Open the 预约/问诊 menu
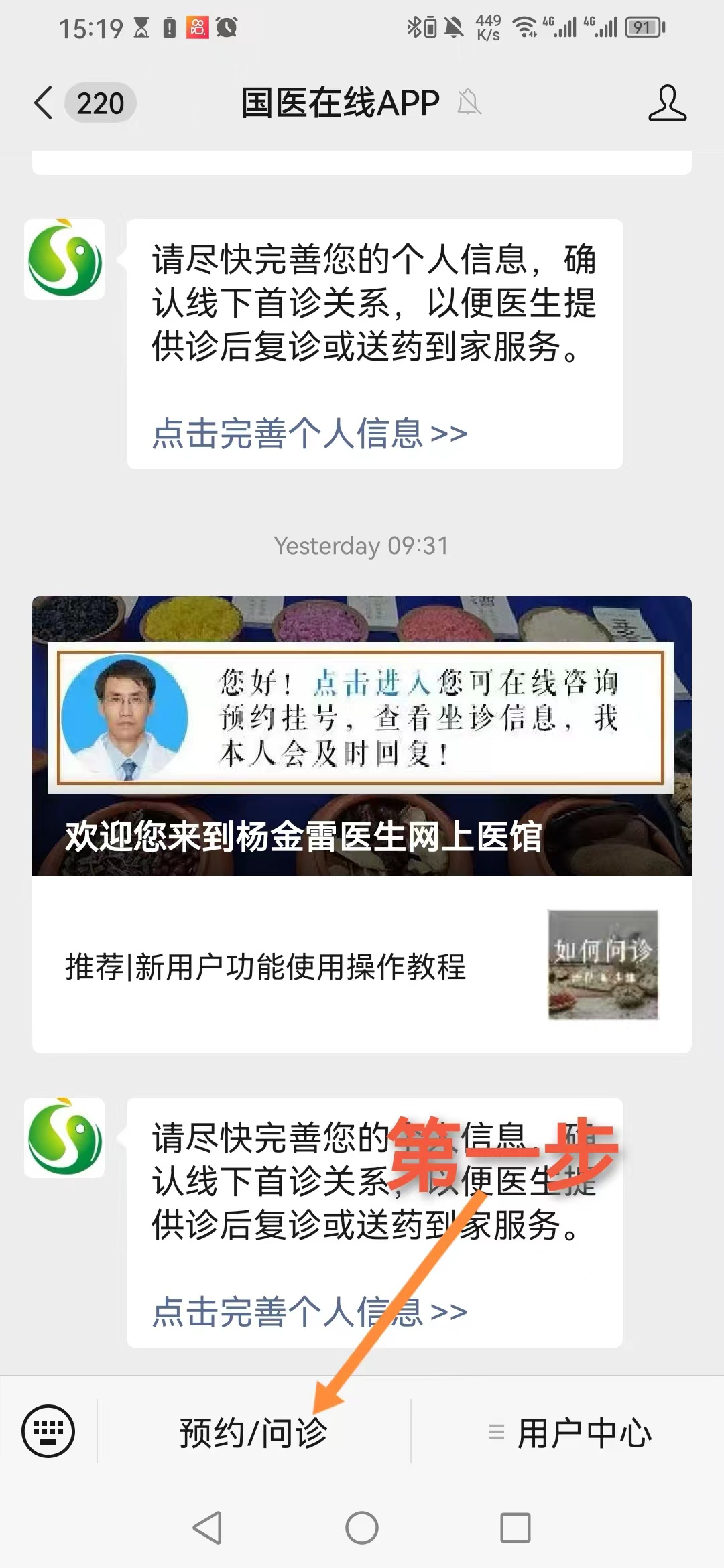This screenshot has height=1568, width=724. (x=253, y=1433)
